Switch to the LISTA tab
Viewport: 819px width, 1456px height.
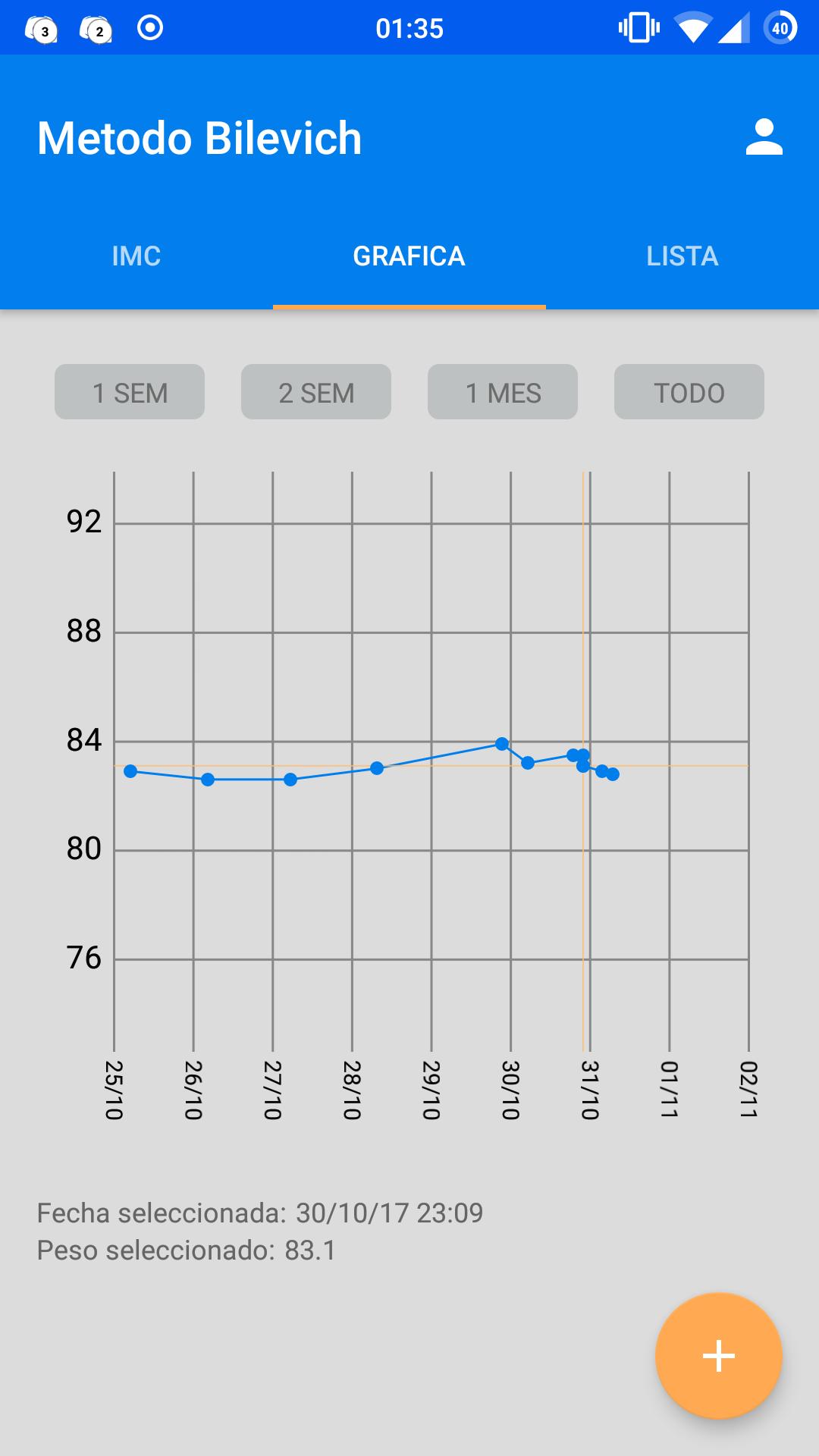[682, 256]
